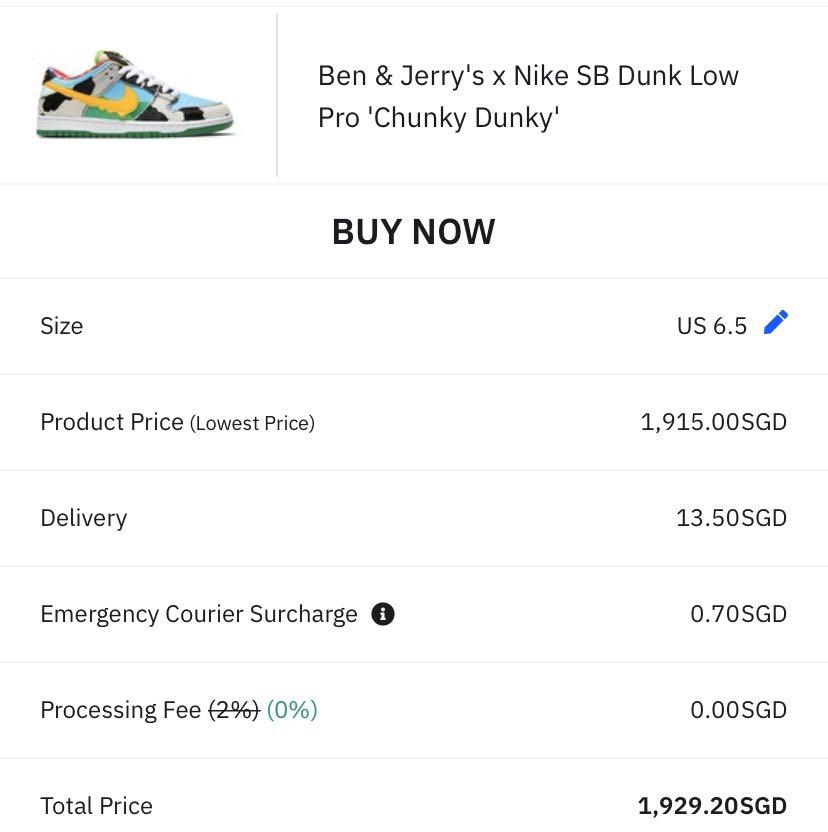The height and width of the screenshot is (832, 828).
Task: Click the blue pencil icon to edit size
Action: [777, 321]
